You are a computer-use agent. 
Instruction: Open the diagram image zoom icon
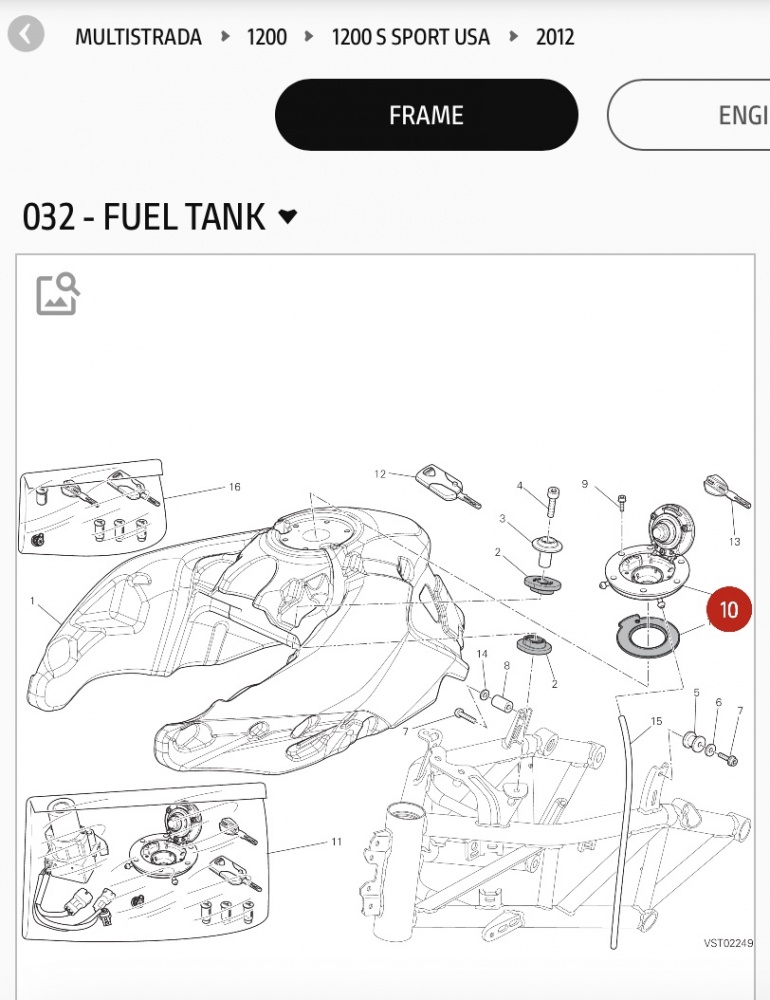[x=57, y=294]
